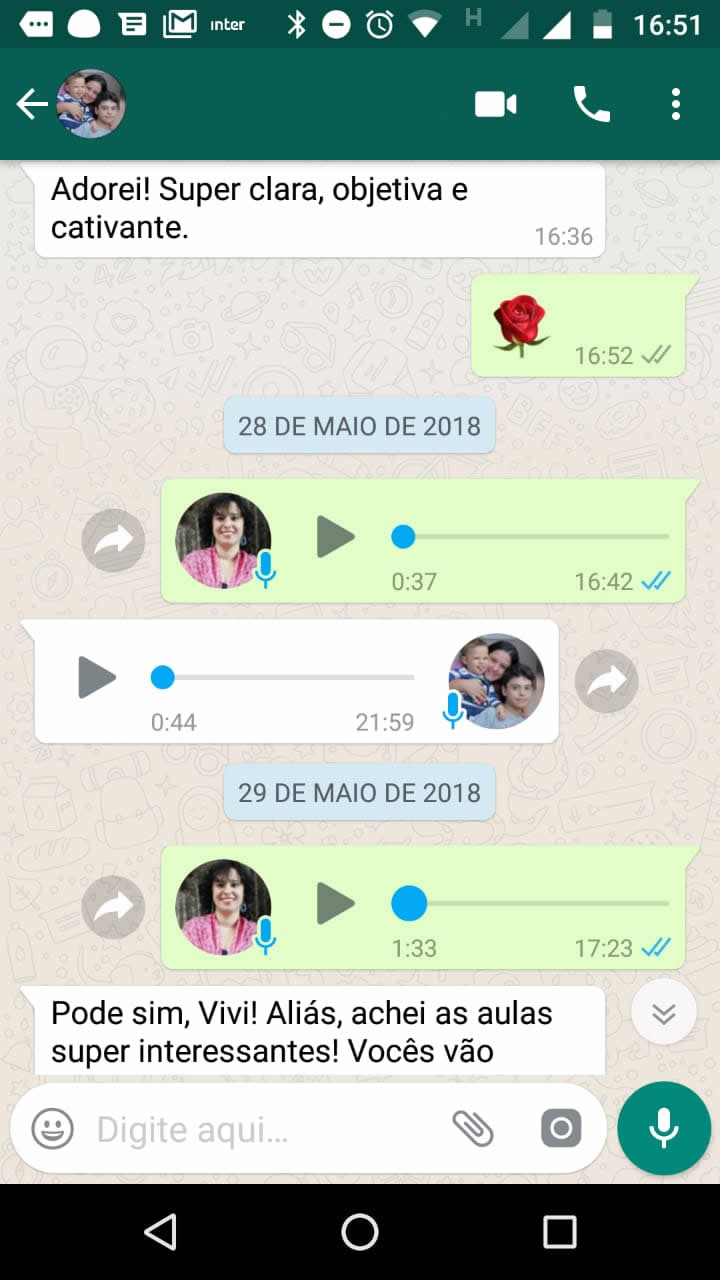Open the overflow menu

pos(676,104)
